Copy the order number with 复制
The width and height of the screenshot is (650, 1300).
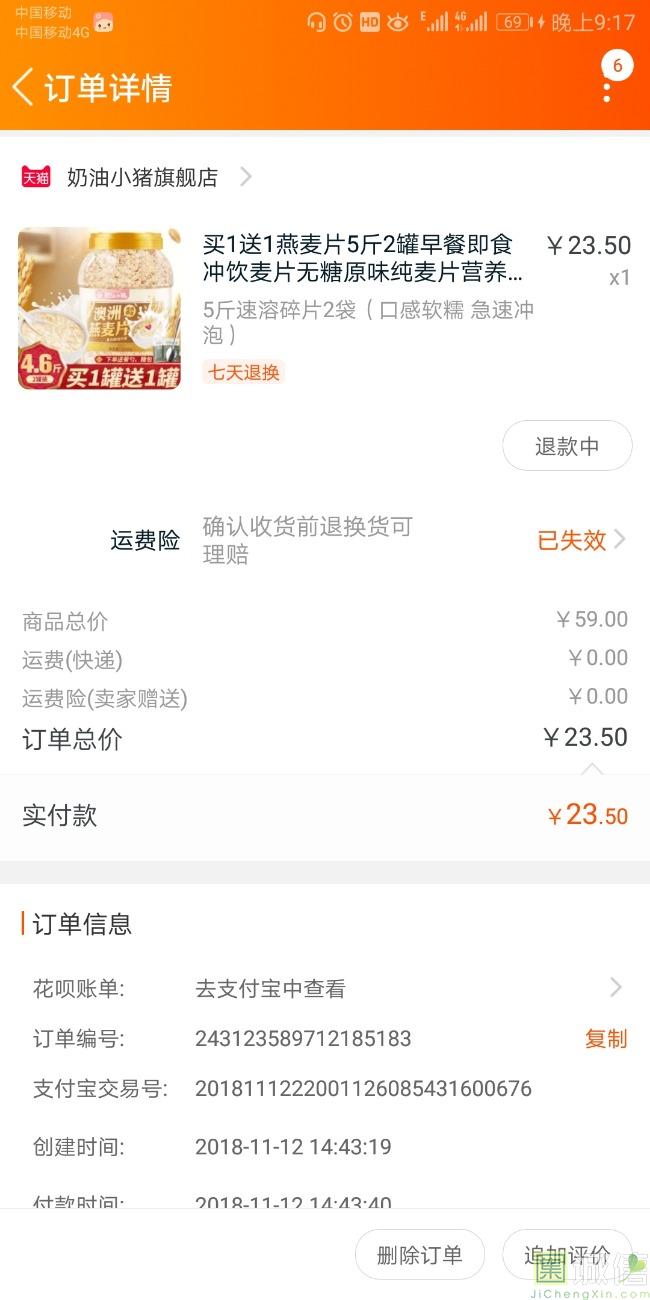coord(606,1039)
